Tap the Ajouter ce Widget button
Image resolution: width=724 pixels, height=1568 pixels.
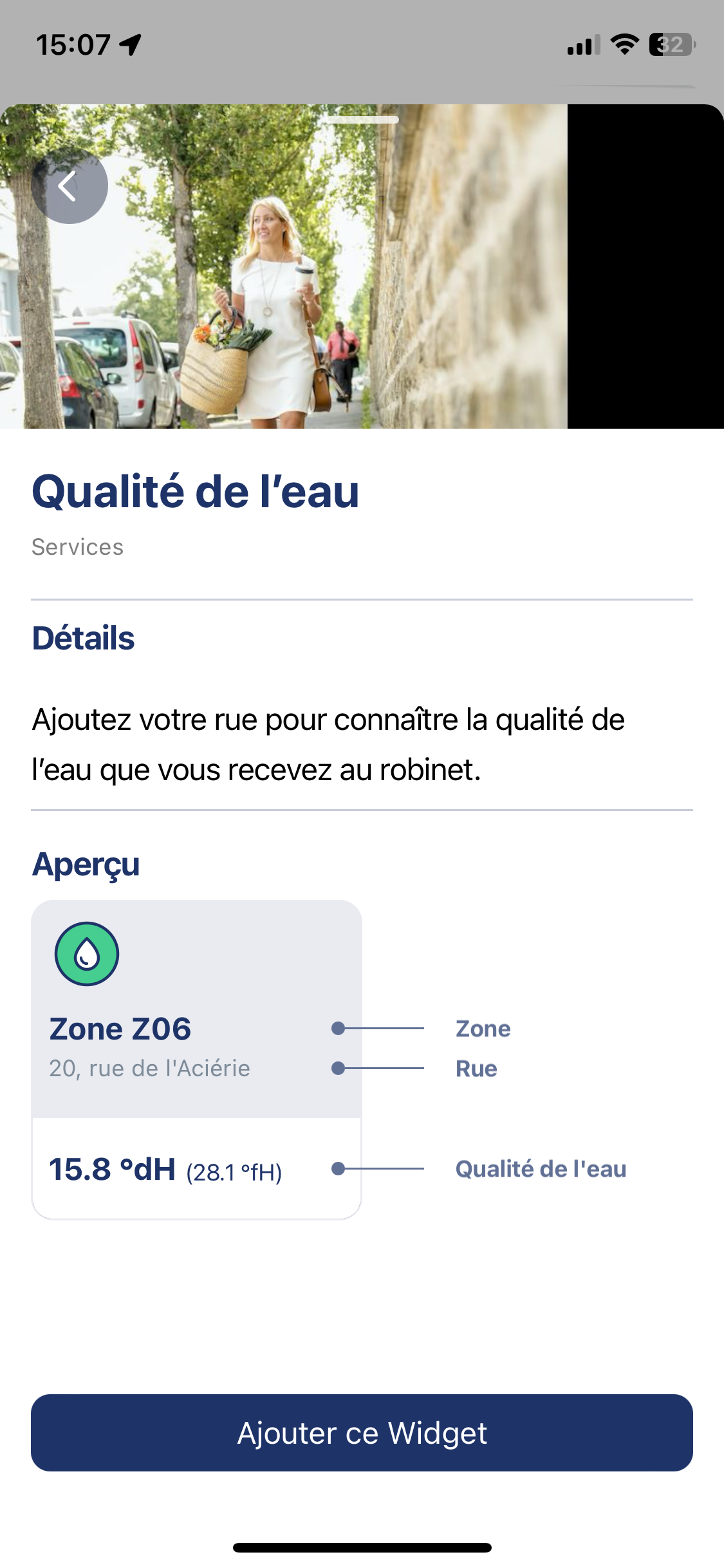pyautogui.click(x=362, y=1433)
